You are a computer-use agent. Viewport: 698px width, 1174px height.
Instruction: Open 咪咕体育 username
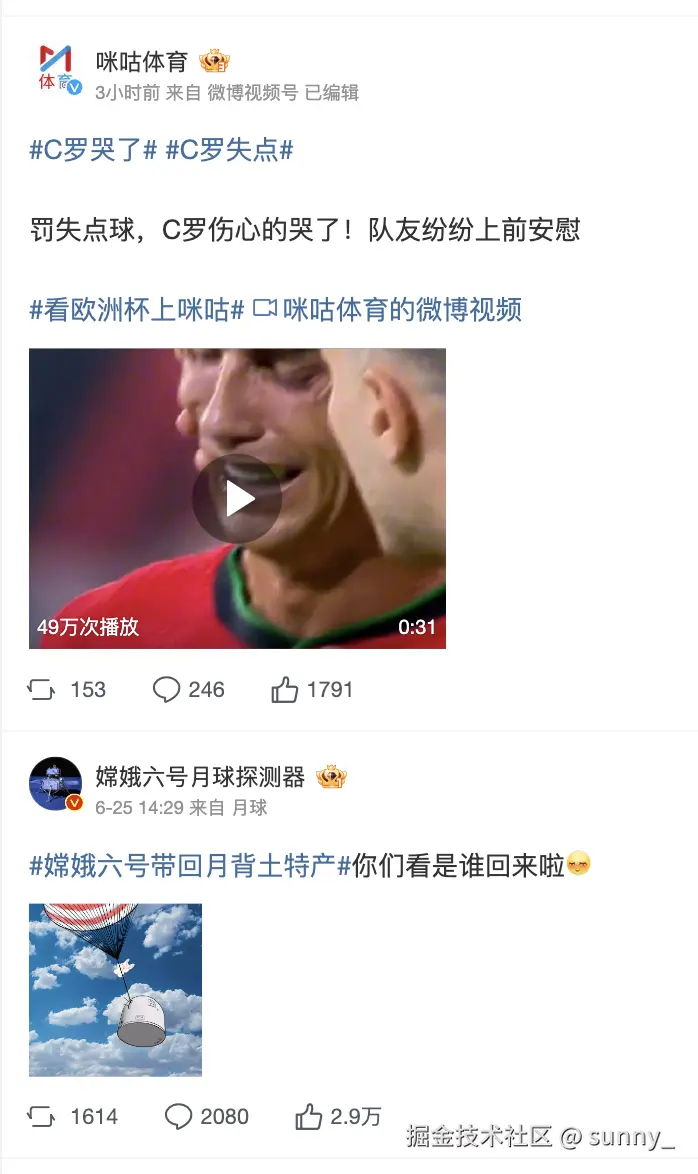click(x=141, y=61)
